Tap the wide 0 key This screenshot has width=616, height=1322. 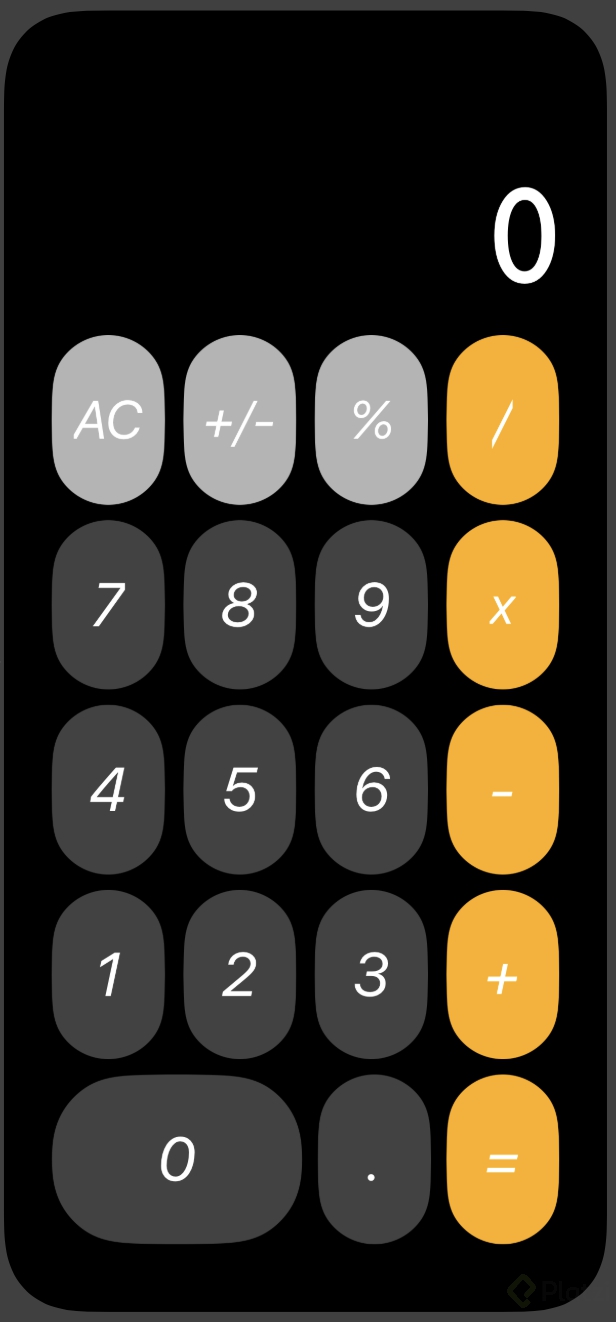click(177, 1160)
